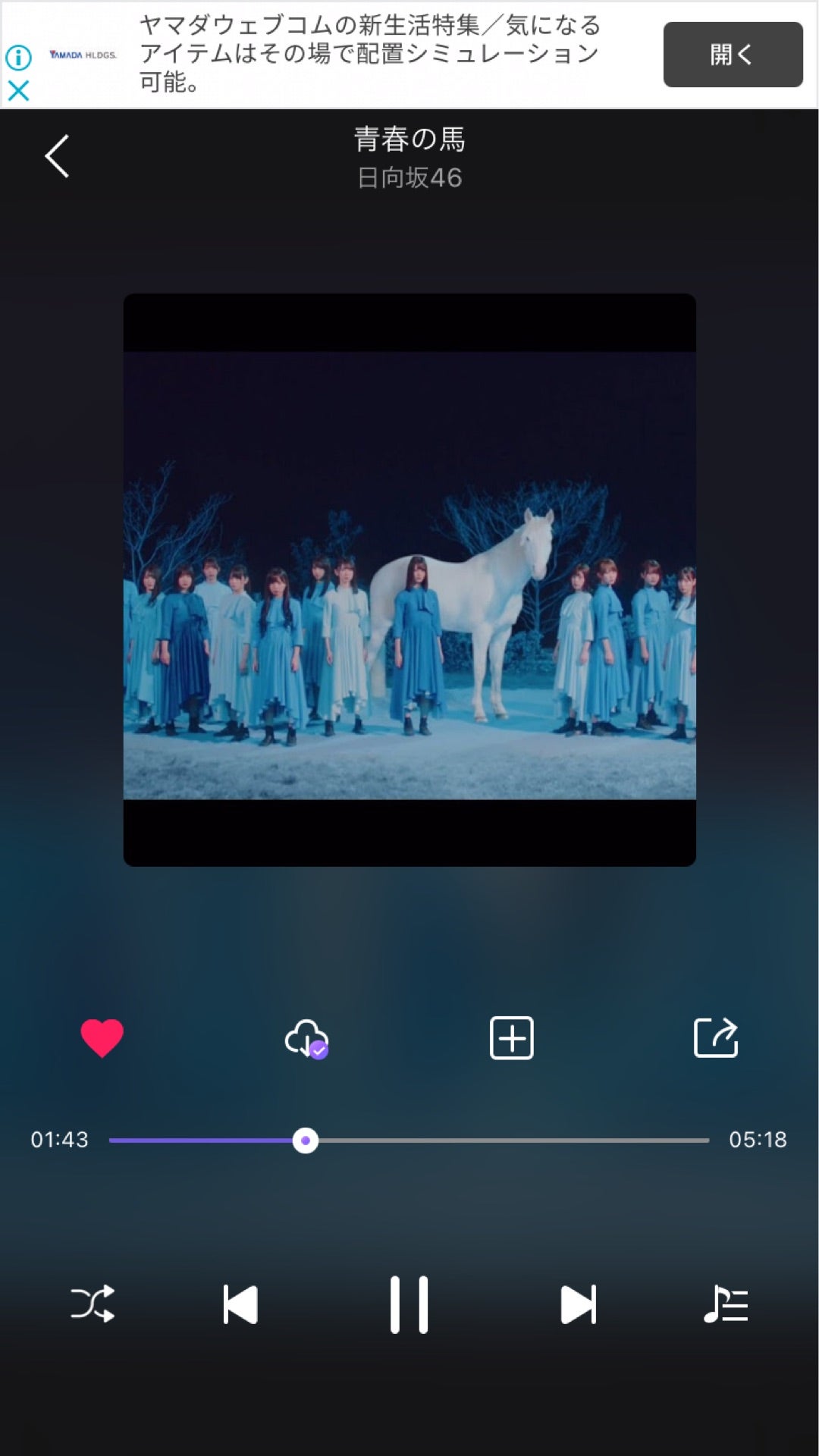This screenshot has width=819, height=1456.
Task: Skip to the previous track
Action: [240, 1304]
